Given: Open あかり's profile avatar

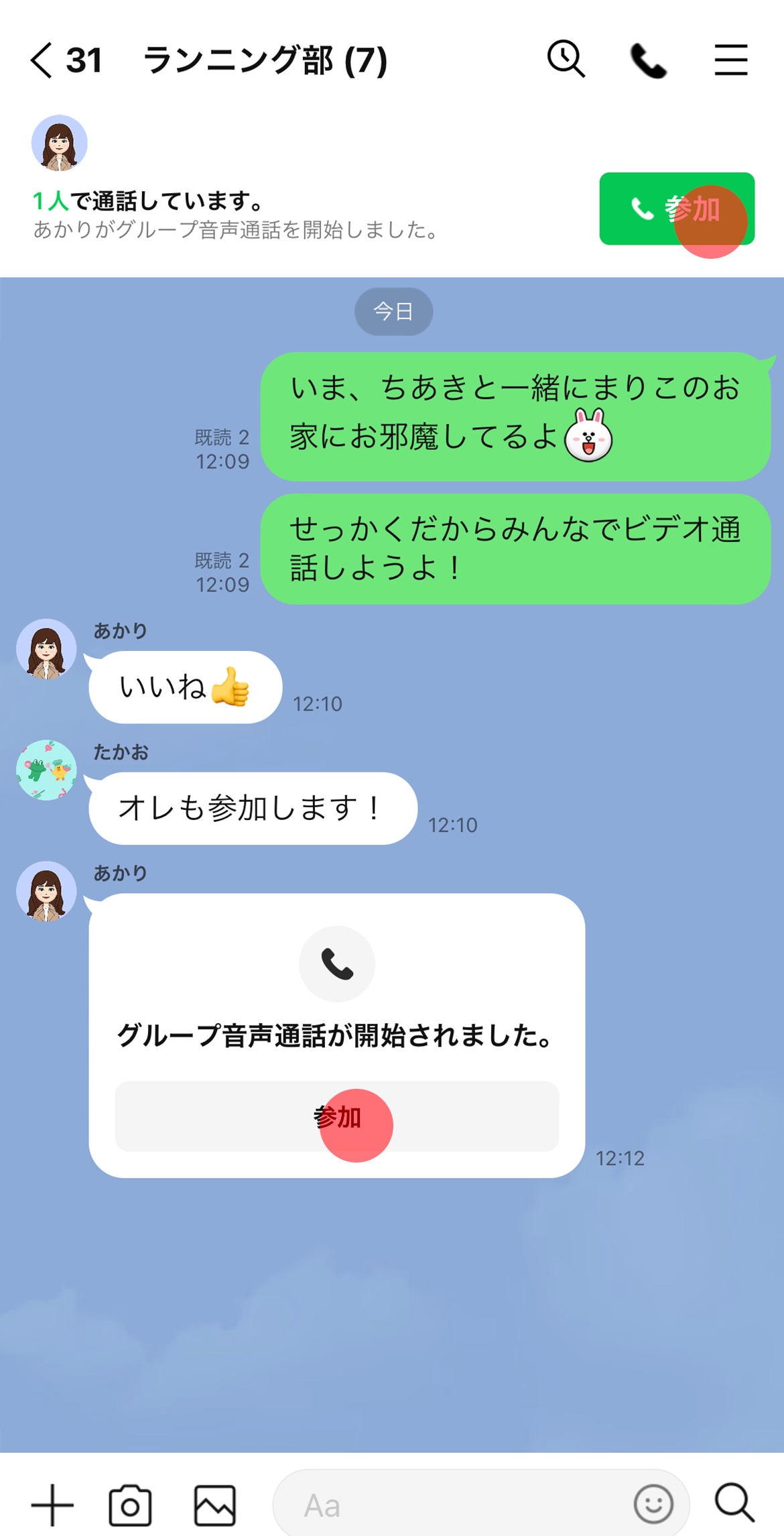Looking at the screenshot, I should (x=48, y=649).
